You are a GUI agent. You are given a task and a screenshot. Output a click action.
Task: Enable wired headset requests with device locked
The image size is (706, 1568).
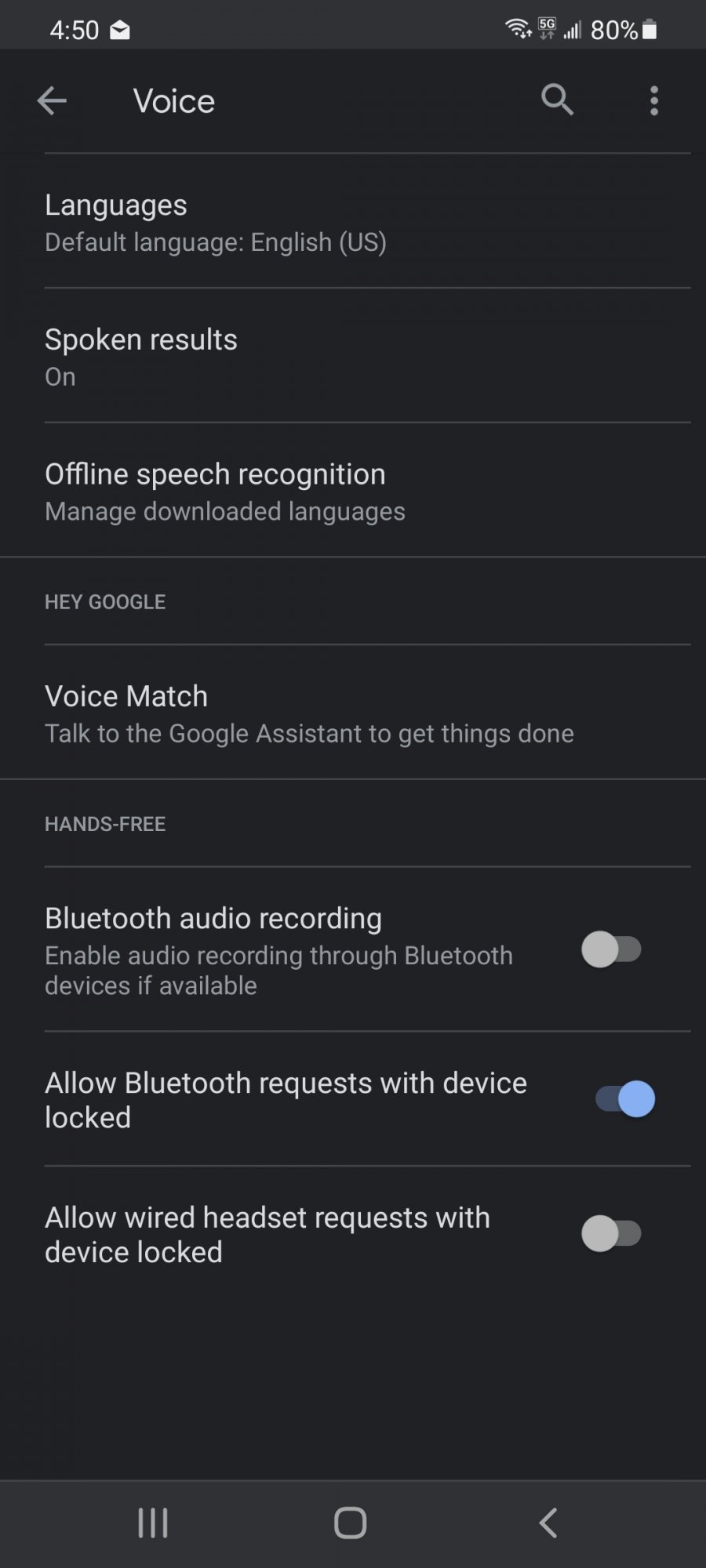(612, 1234)
